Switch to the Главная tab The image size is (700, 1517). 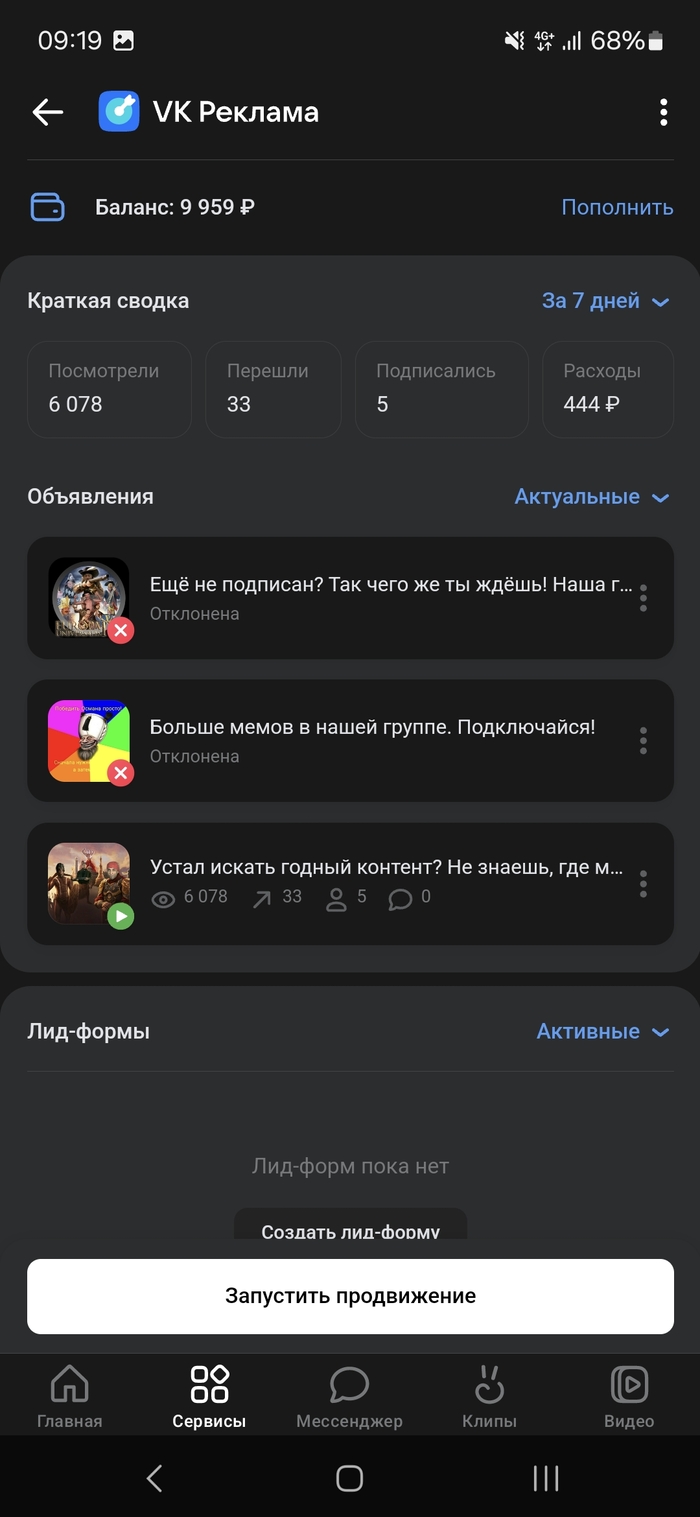(69, 1397)
